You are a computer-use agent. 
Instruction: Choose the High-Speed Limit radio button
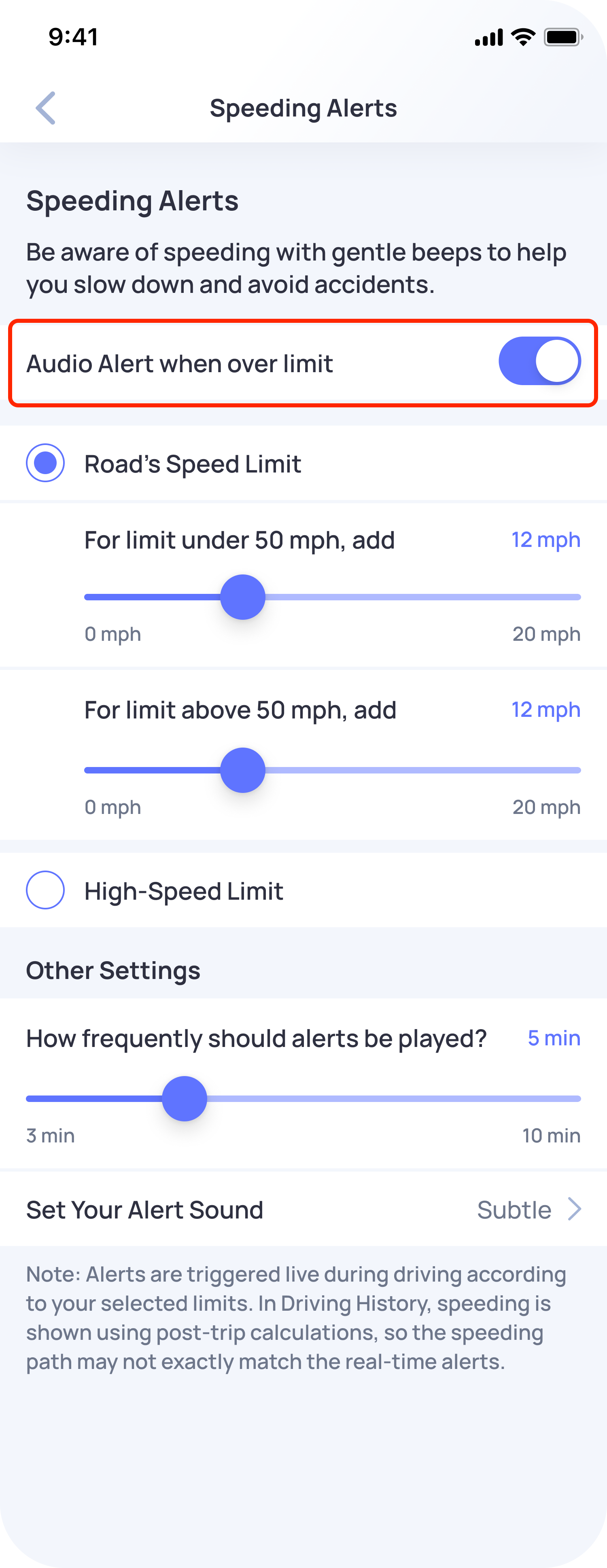46,890
